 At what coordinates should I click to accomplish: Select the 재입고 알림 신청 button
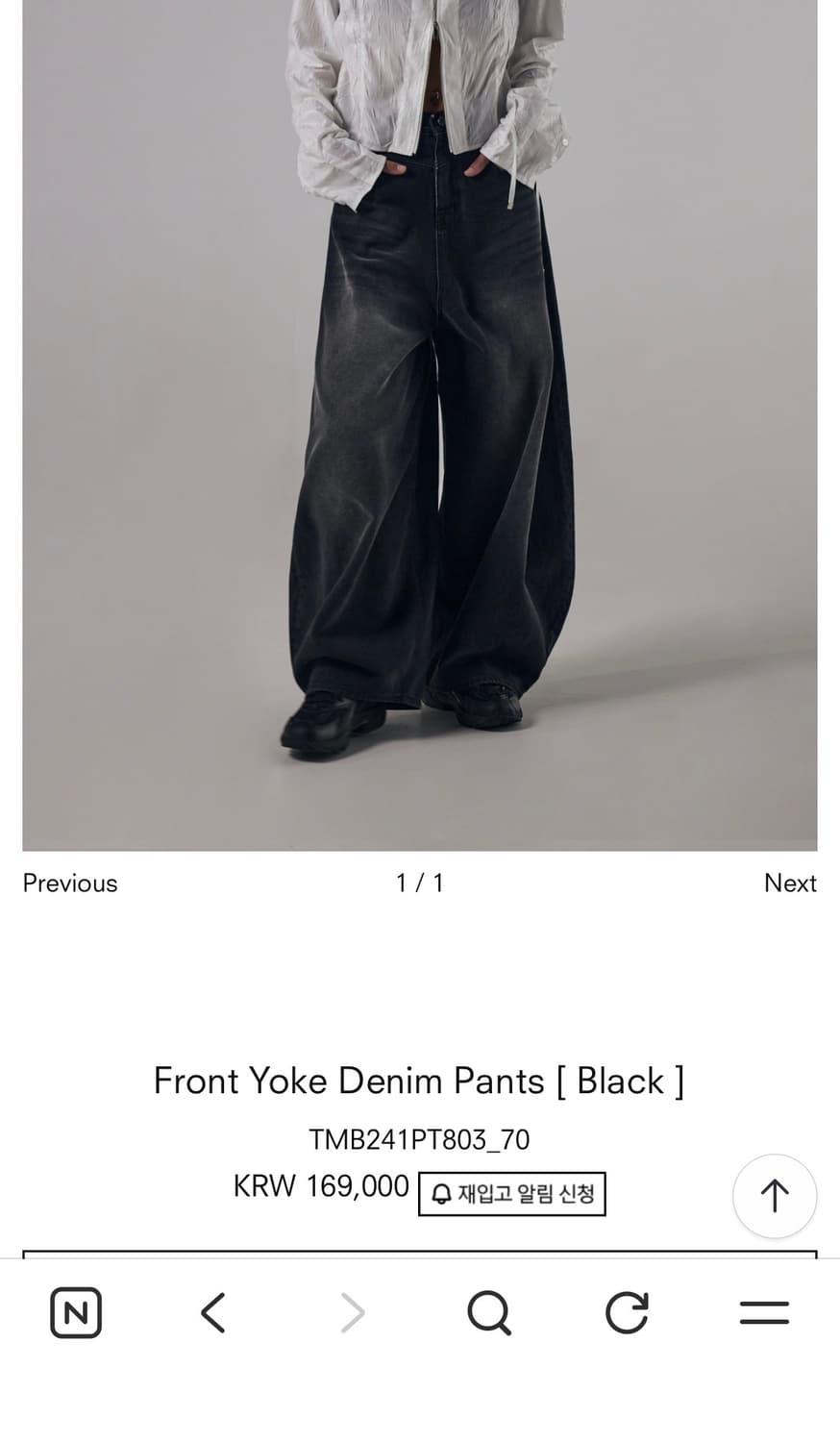(x=511, y=1194)
